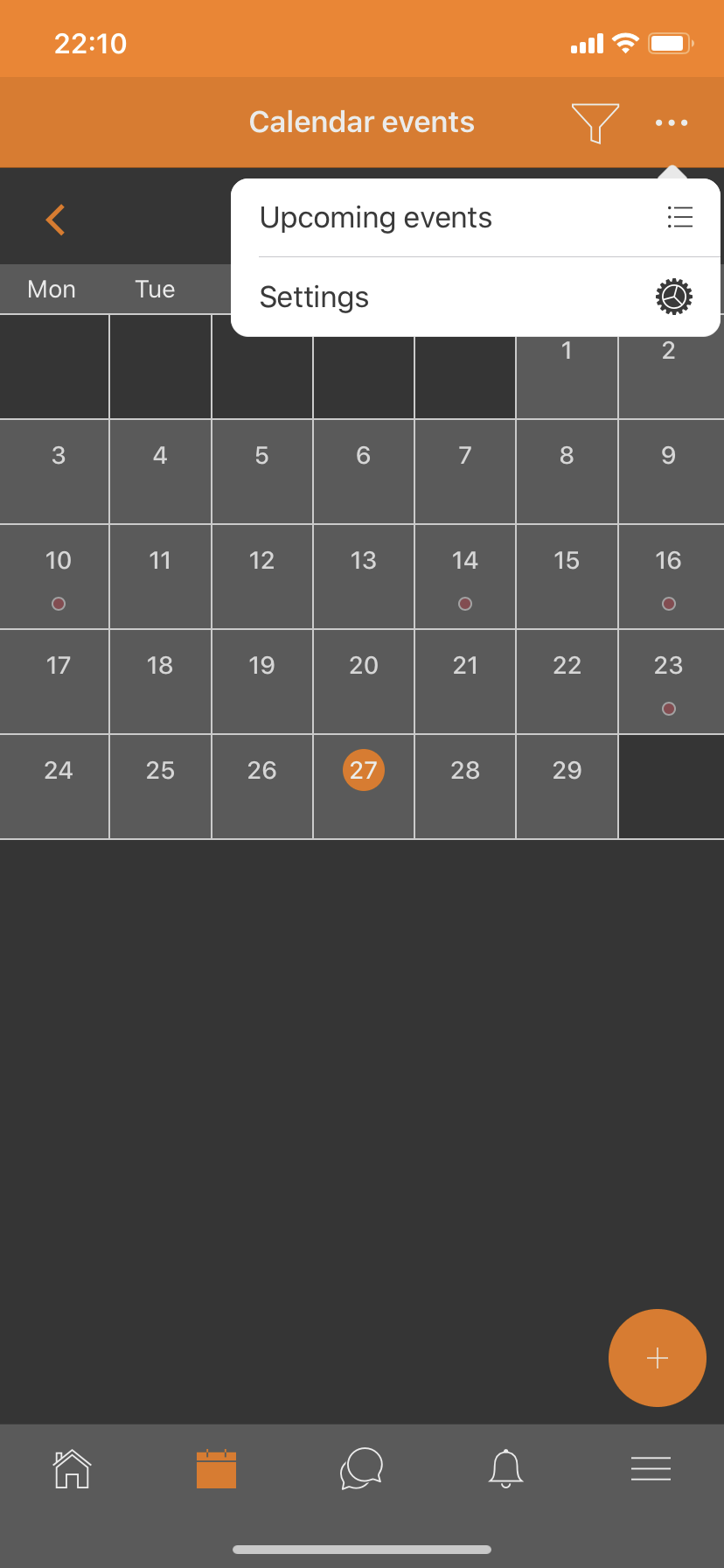The width and height of the screenshot is (724, 1568).
Task: Tap the filter funnel icon
Action: point(595,122)
